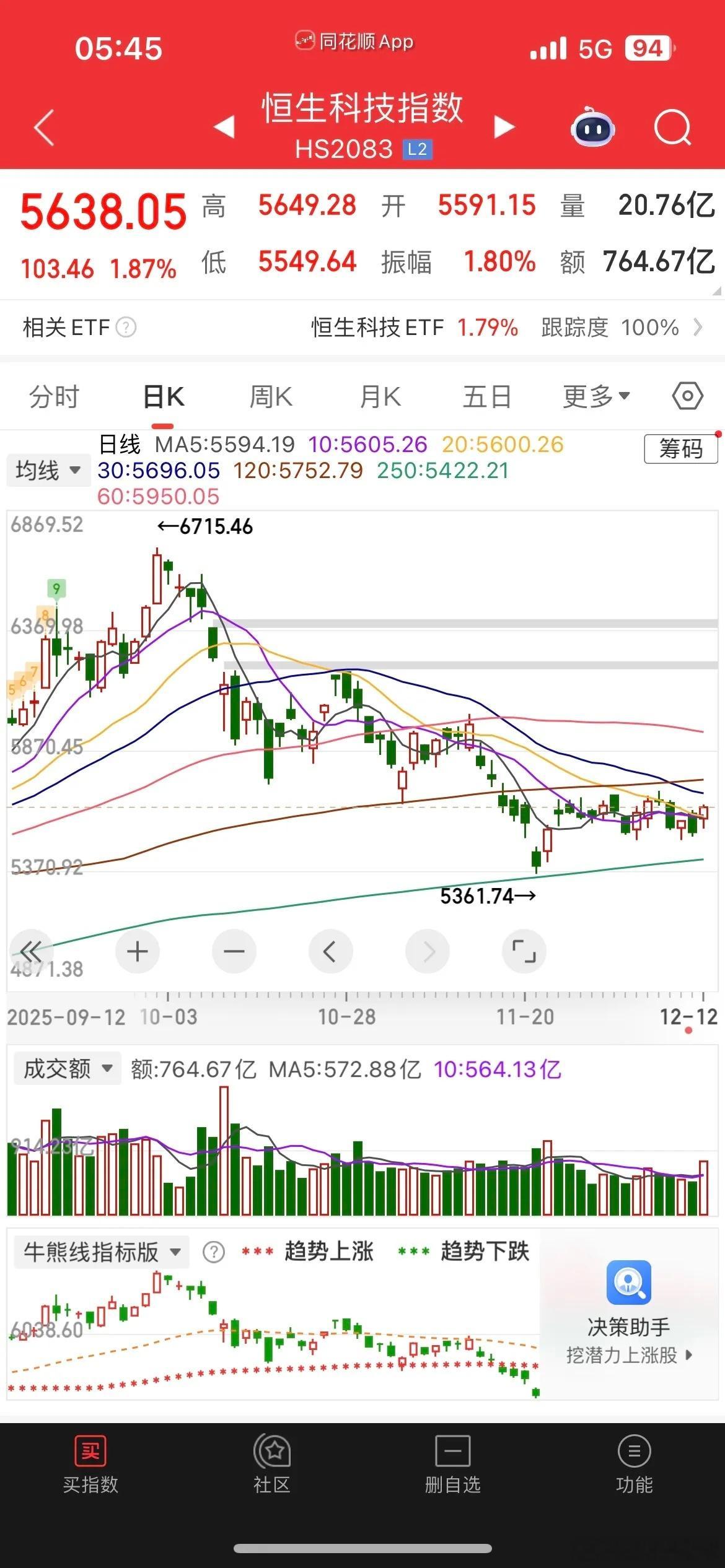
Task: Tap the 筹码 button
Action: point(680,448)
